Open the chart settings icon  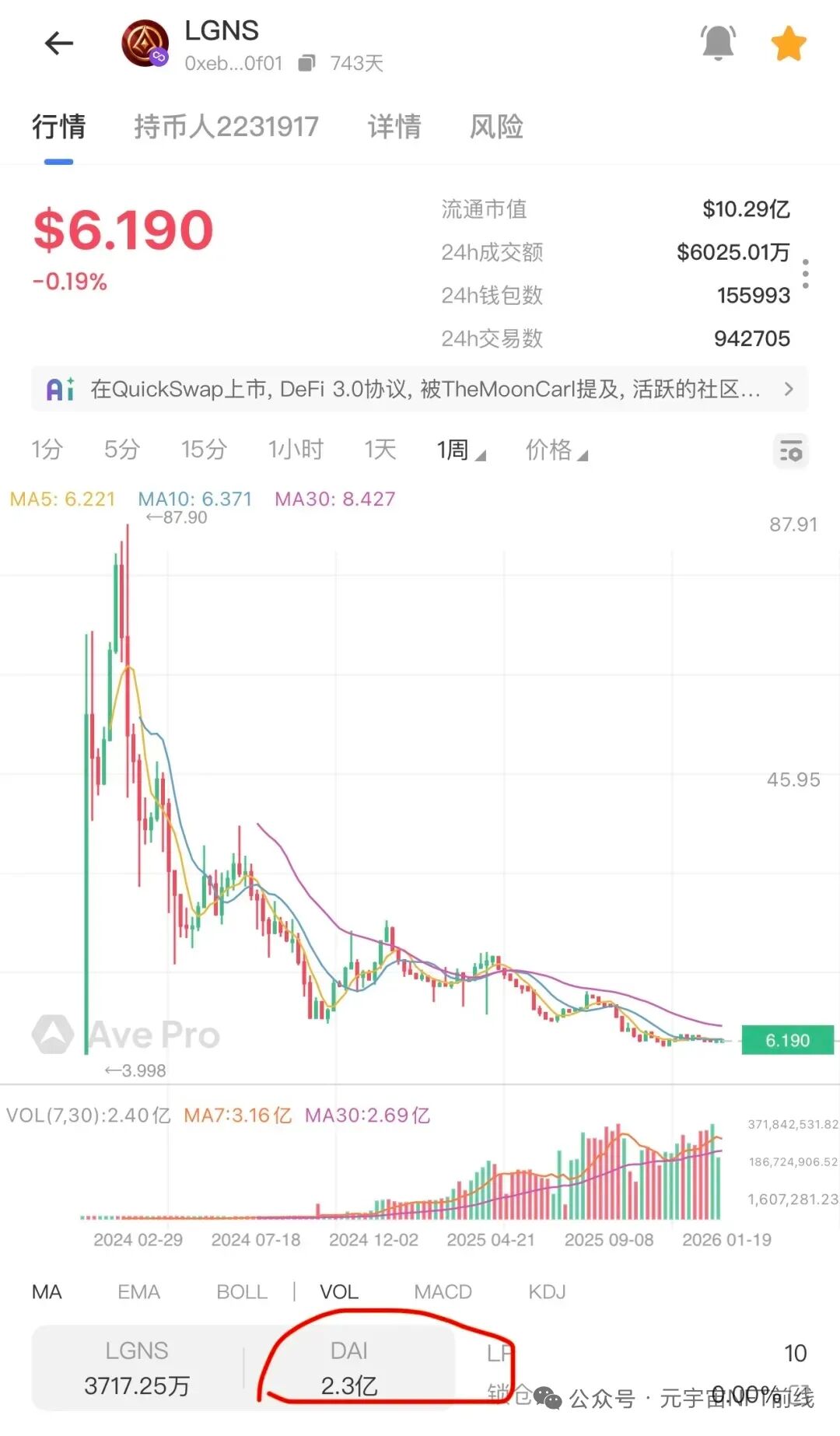click(x=791, y=451)
